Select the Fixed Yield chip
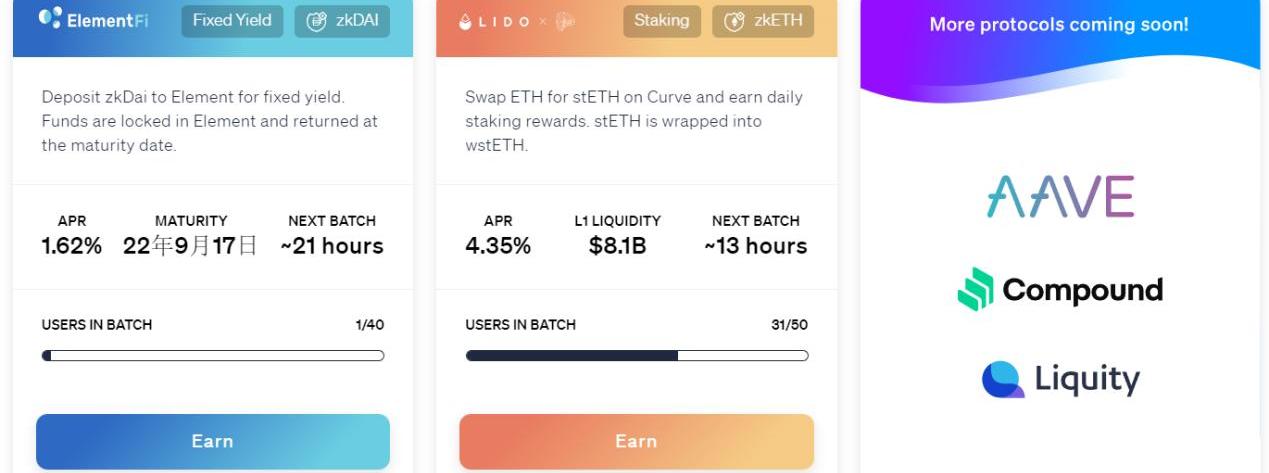This screenshot has width=1269, height=473. pos(232,20)
